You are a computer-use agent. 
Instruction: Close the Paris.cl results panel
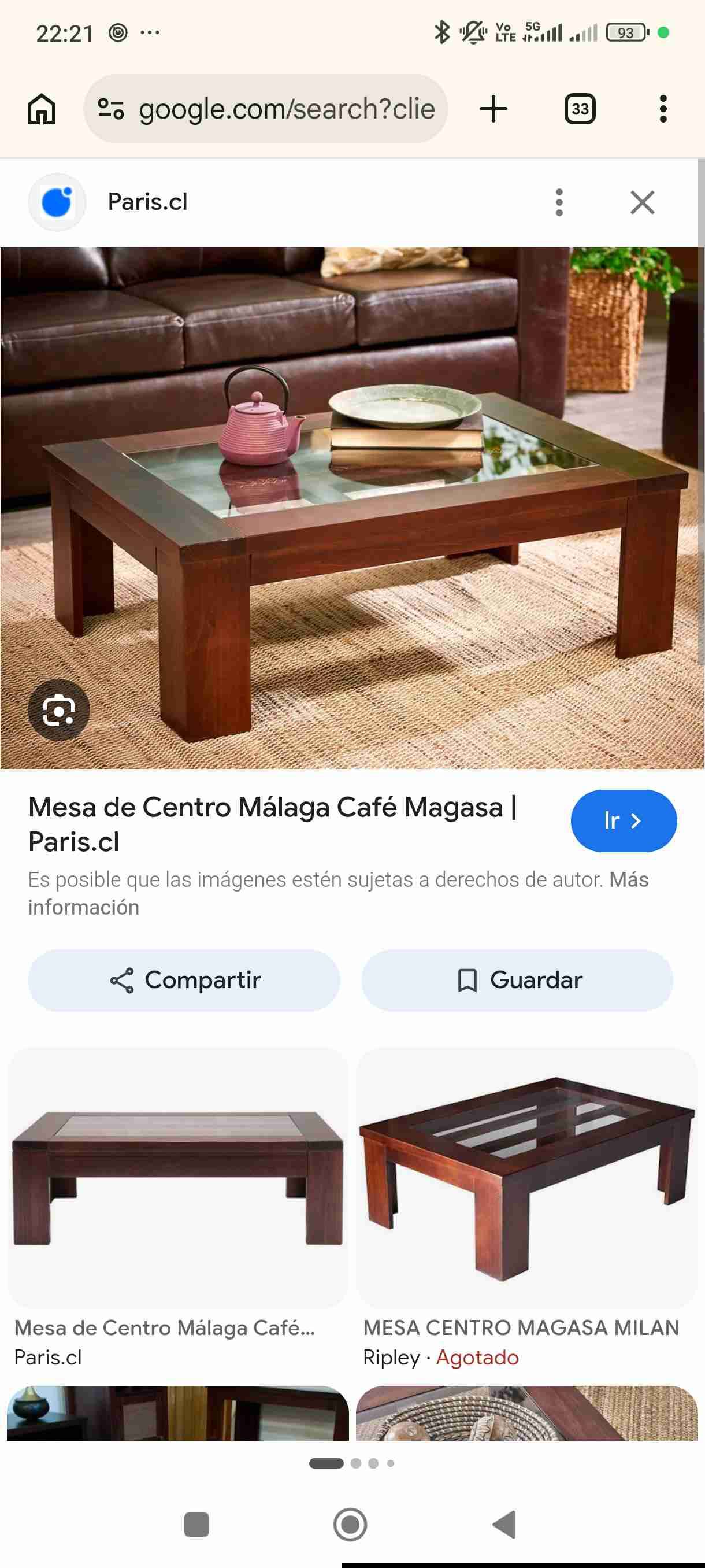(x=643, y=201)
